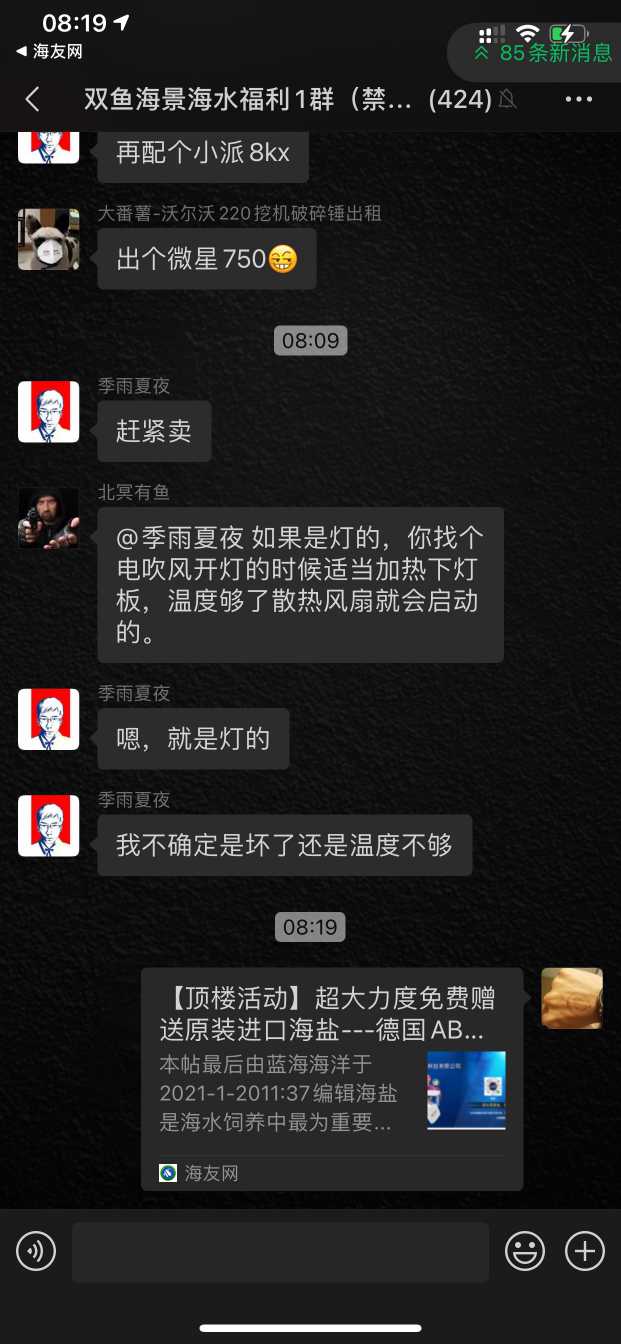Screen dimensions: 621x1344
Task: Open the link sender's avatar
Action: [572, 998]
